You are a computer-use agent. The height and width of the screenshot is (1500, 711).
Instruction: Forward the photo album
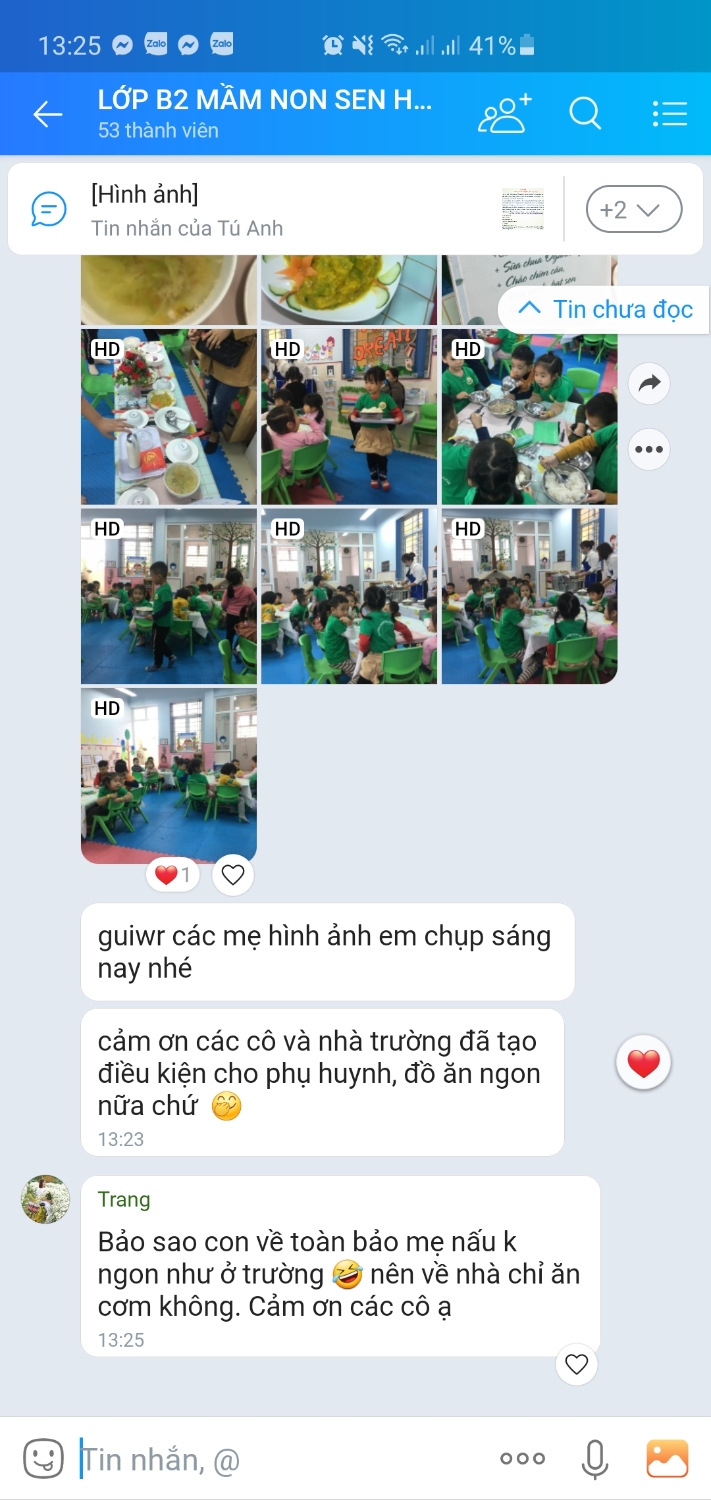(650, 383)
